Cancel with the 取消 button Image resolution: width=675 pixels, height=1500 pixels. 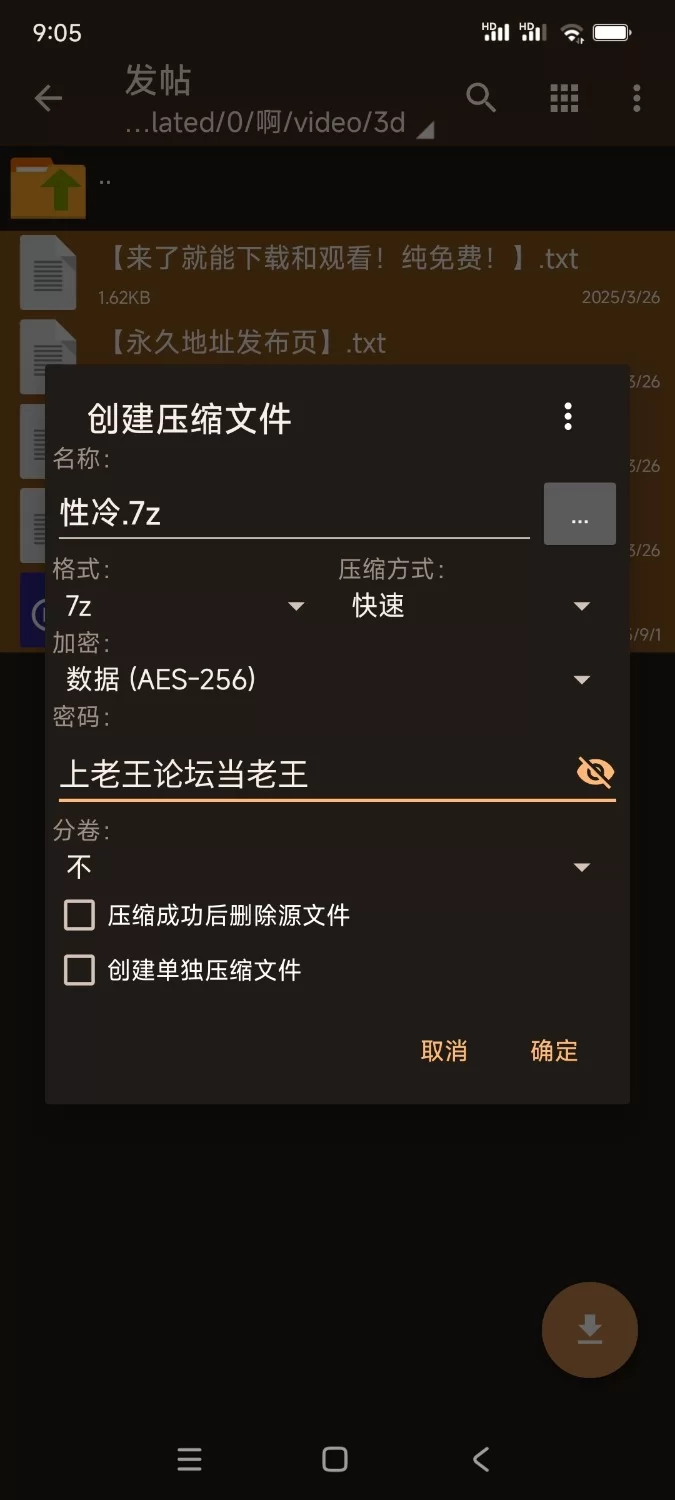coord(444,1051)
